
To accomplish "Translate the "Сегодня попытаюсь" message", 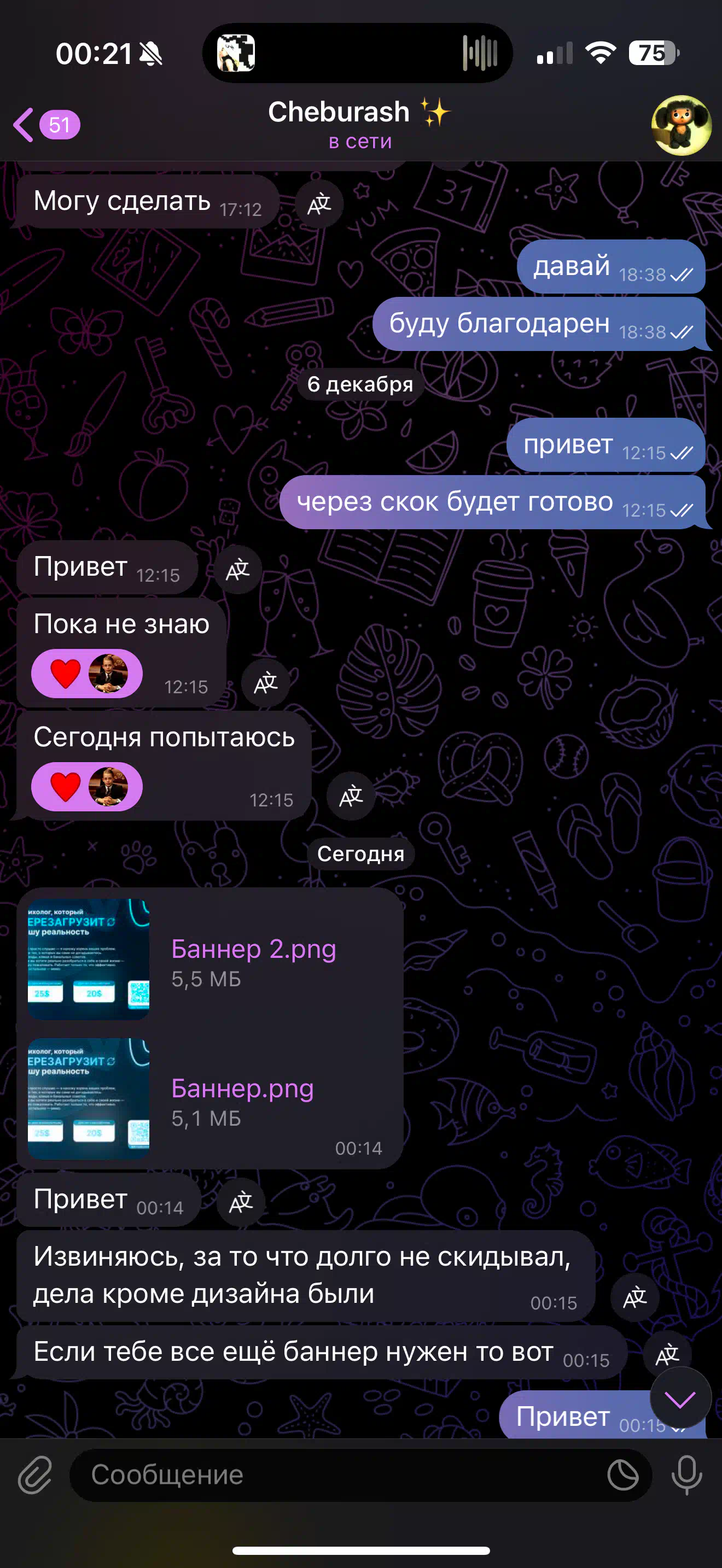I will tap(351, 796).
